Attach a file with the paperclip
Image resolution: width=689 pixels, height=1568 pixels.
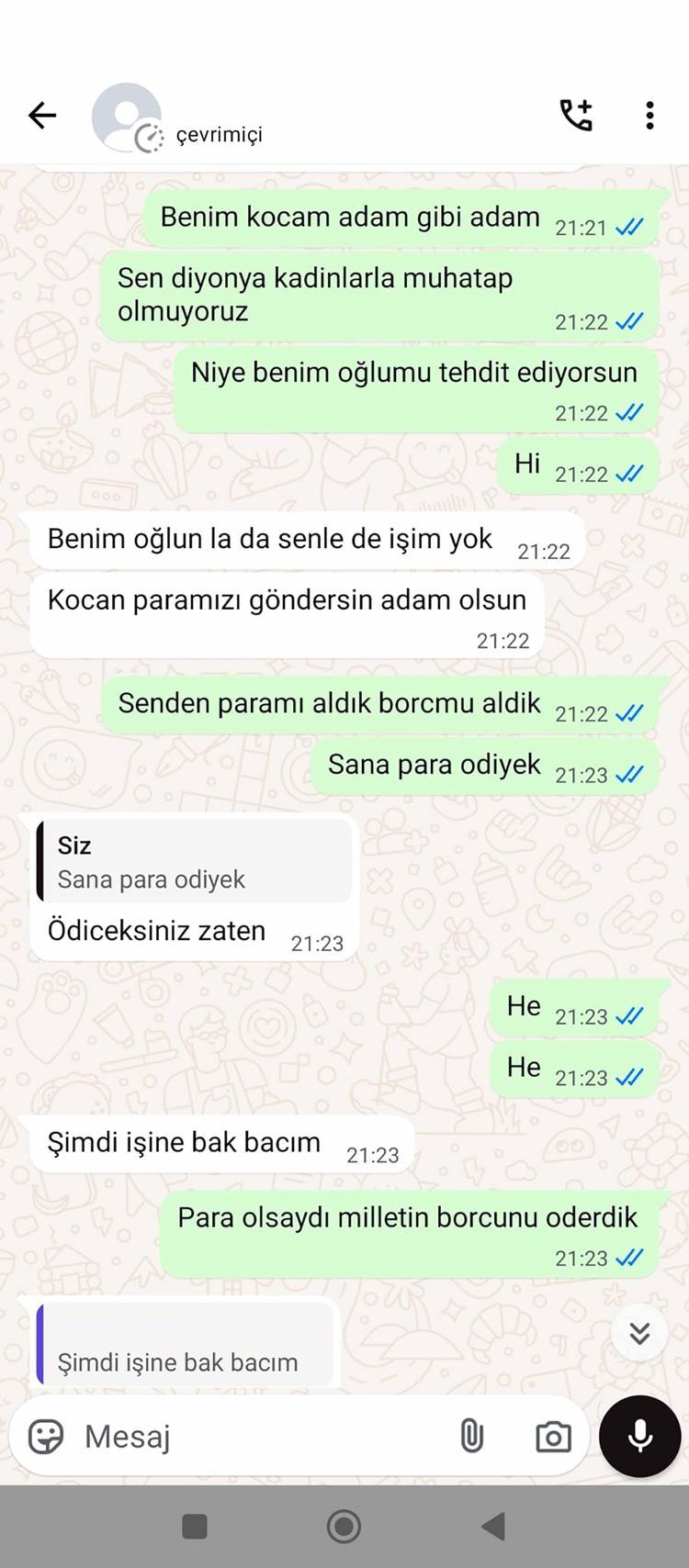click(471, 1436)
